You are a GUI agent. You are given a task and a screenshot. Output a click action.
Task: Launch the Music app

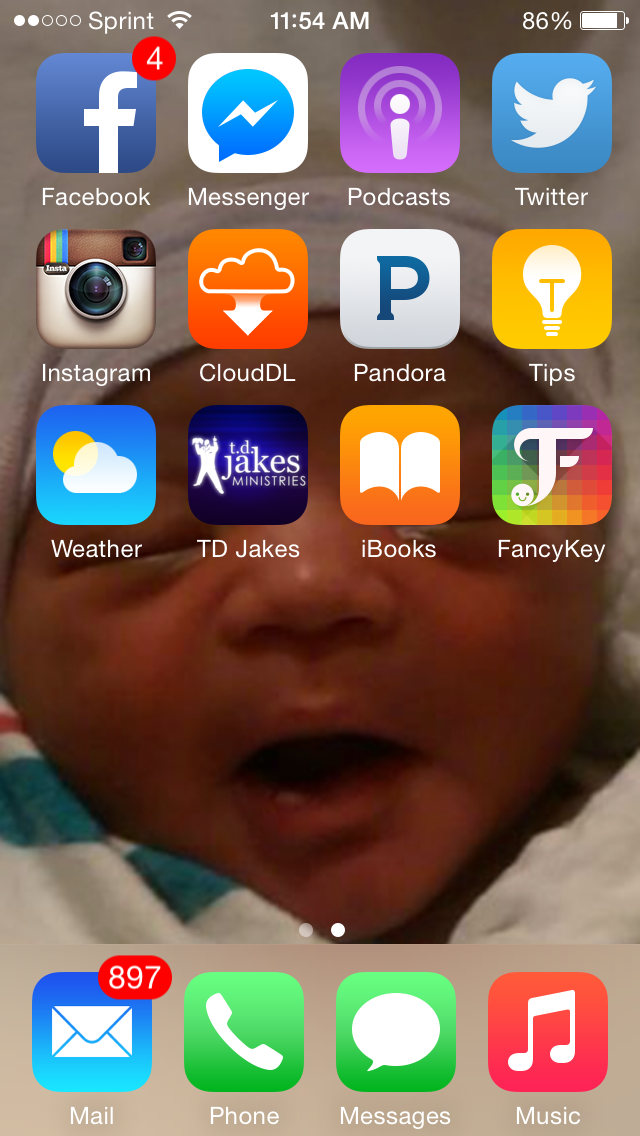(x=548, y=1032)
